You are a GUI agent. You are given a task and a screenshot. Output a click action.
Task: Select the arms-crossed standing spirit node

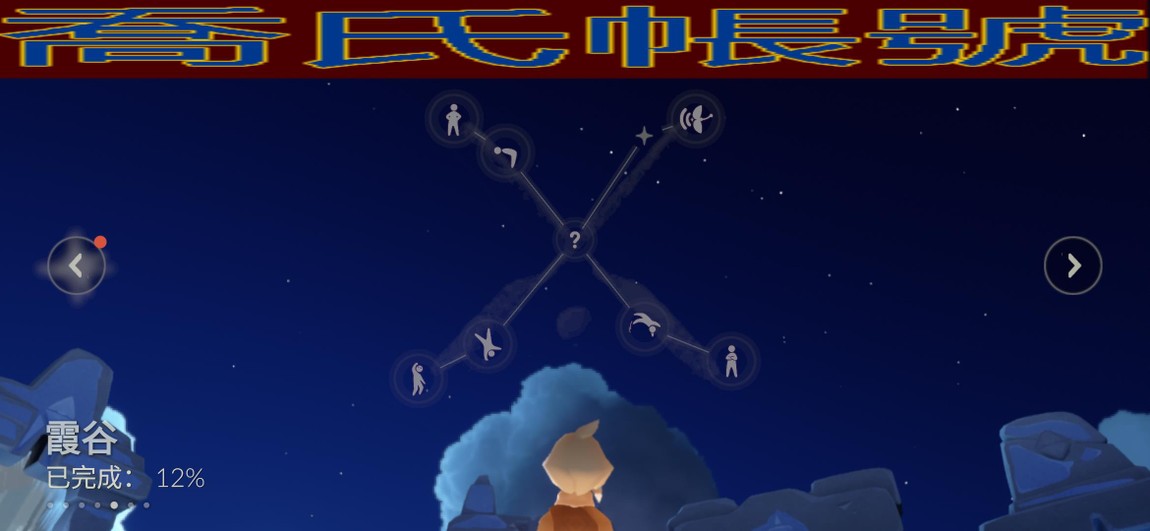731,360
